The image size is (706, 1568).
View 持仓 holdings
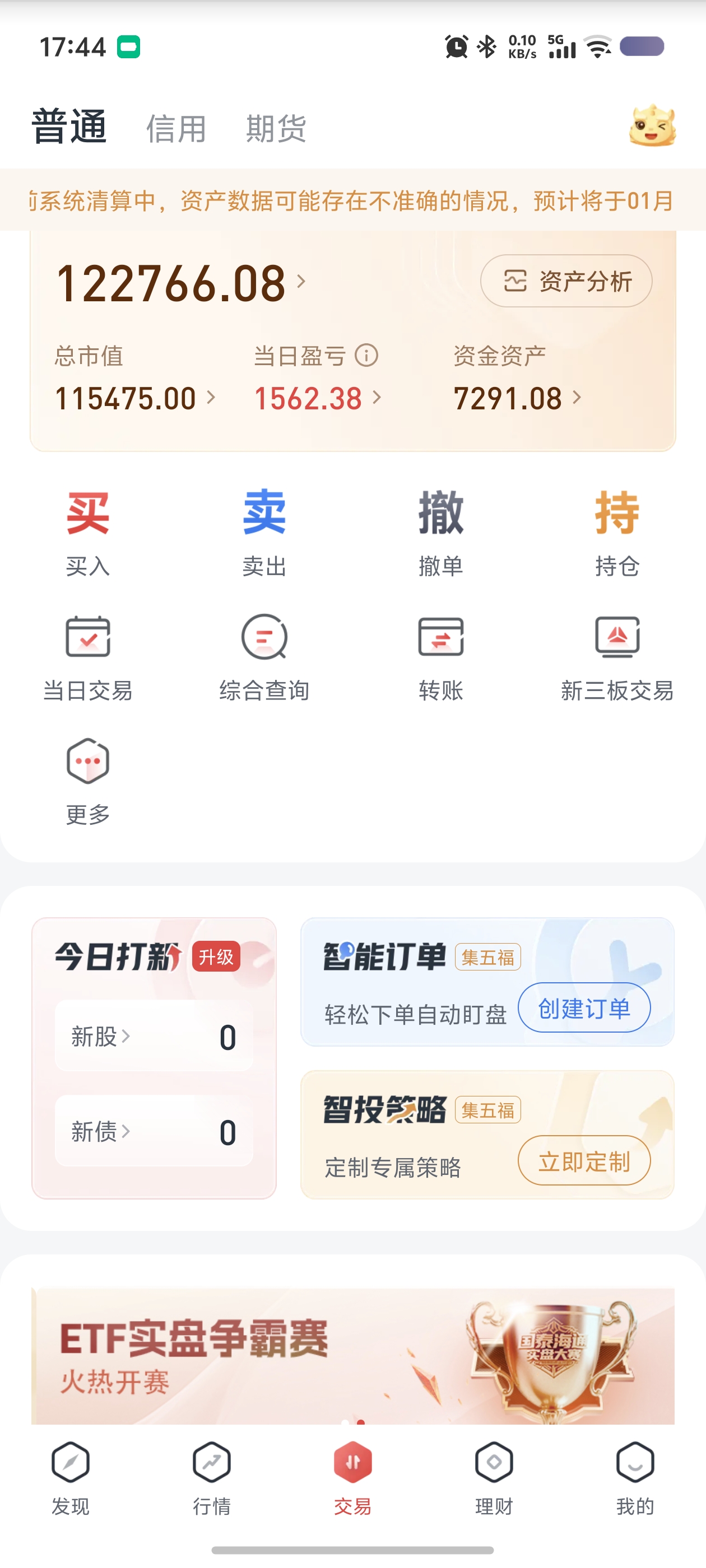point(617,533)
